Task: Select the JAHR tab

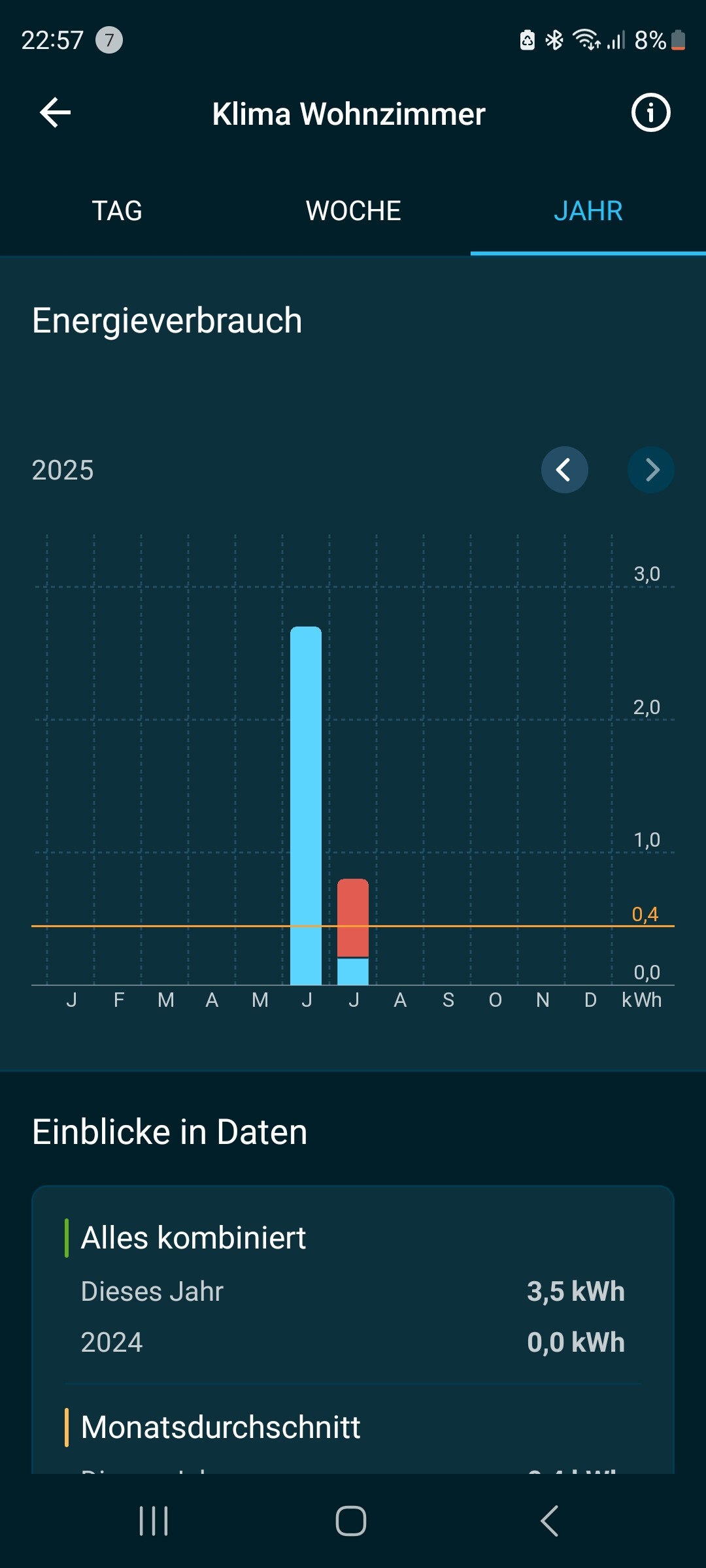Action: point(588,211)
